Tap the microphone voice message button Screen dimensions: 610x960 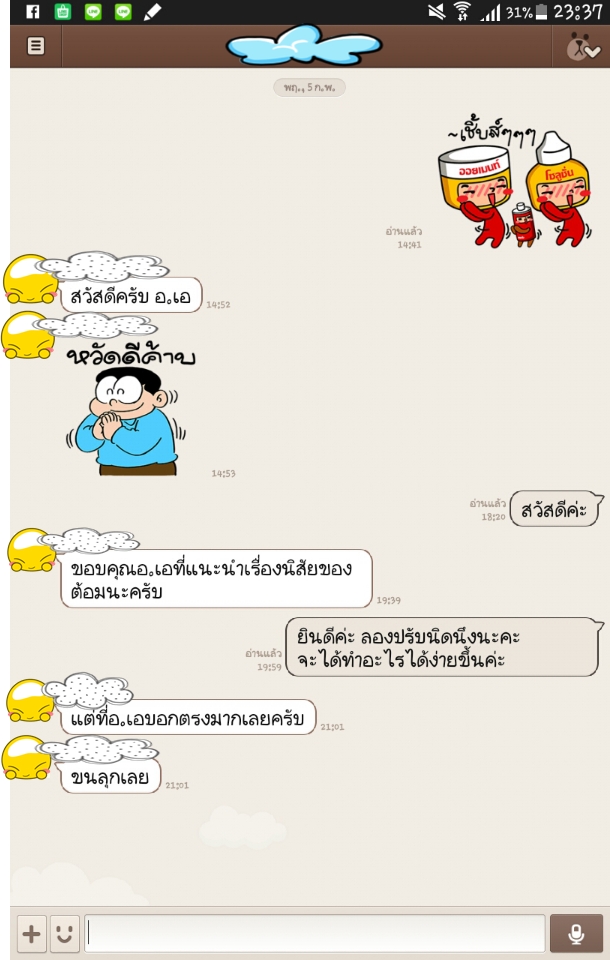click(x=576, y=934)
